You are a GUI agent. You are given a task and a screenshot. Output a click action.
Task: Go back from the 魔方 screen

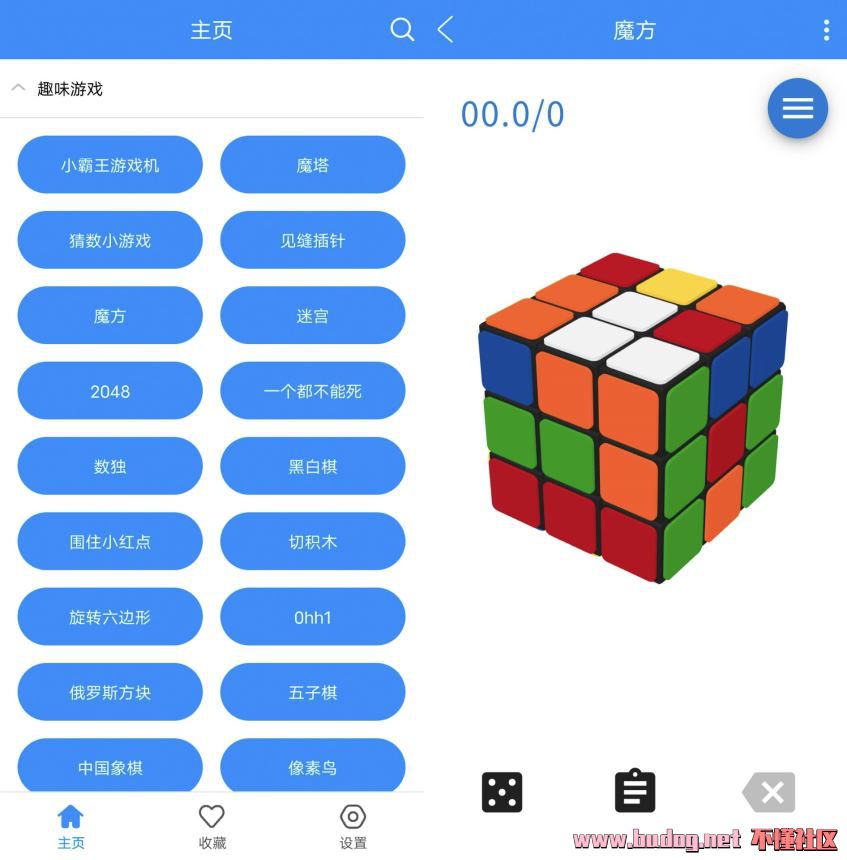(x=446, y=30)
